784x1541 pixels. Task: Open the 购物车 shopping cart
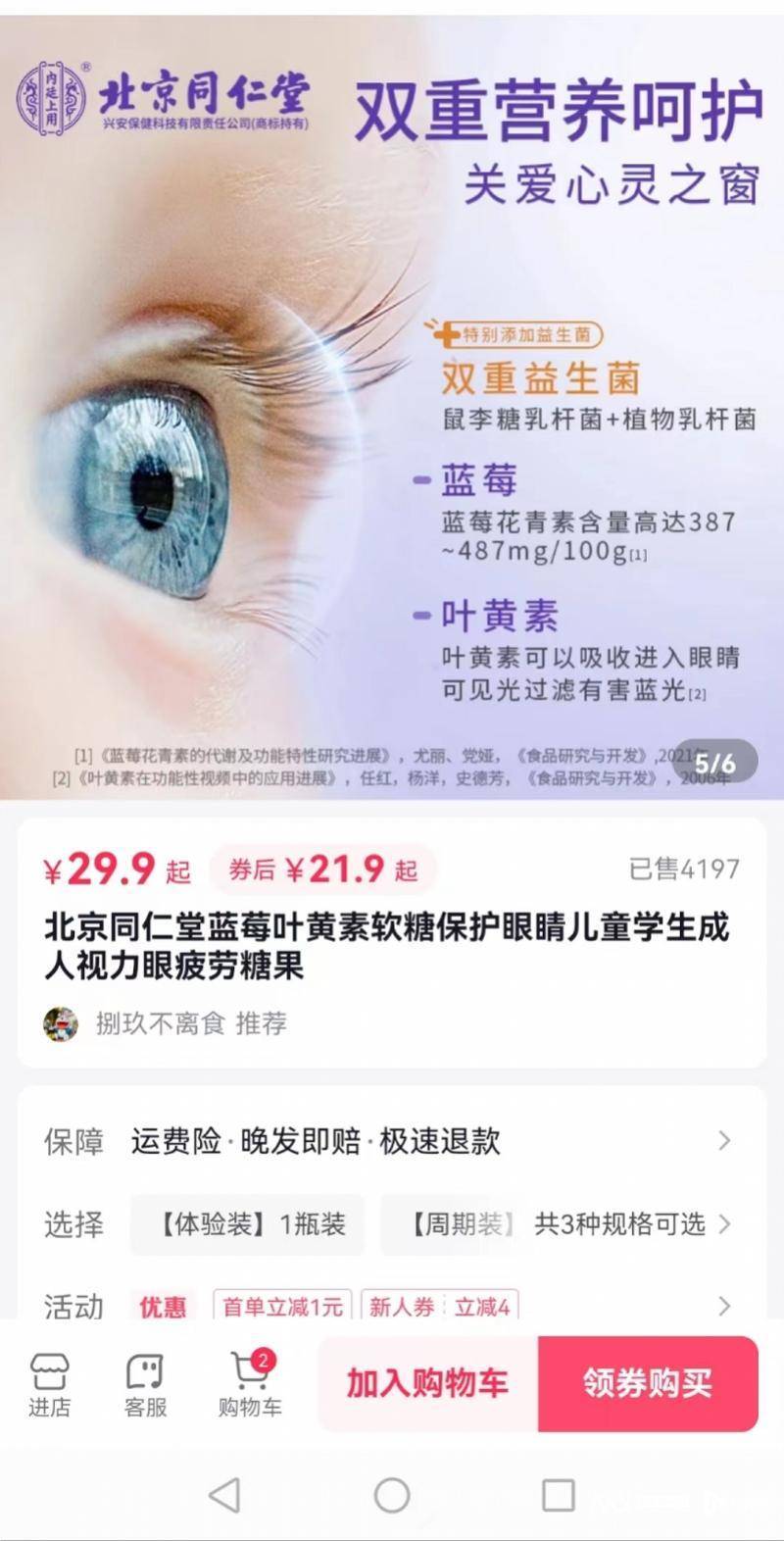click(249, 1384)
